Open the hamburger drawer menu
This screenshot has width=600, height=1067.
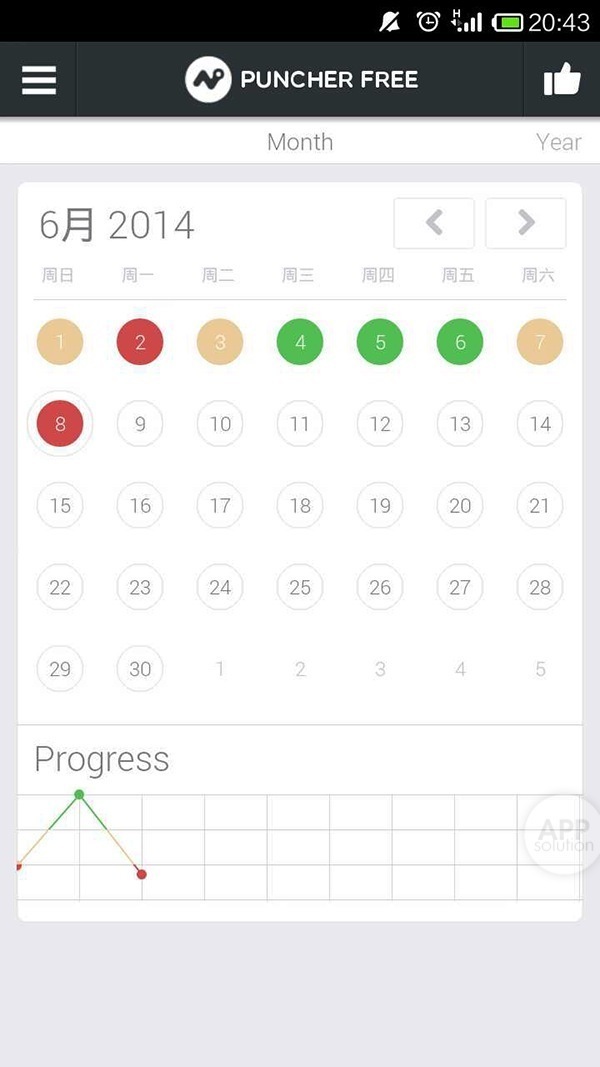39,79
